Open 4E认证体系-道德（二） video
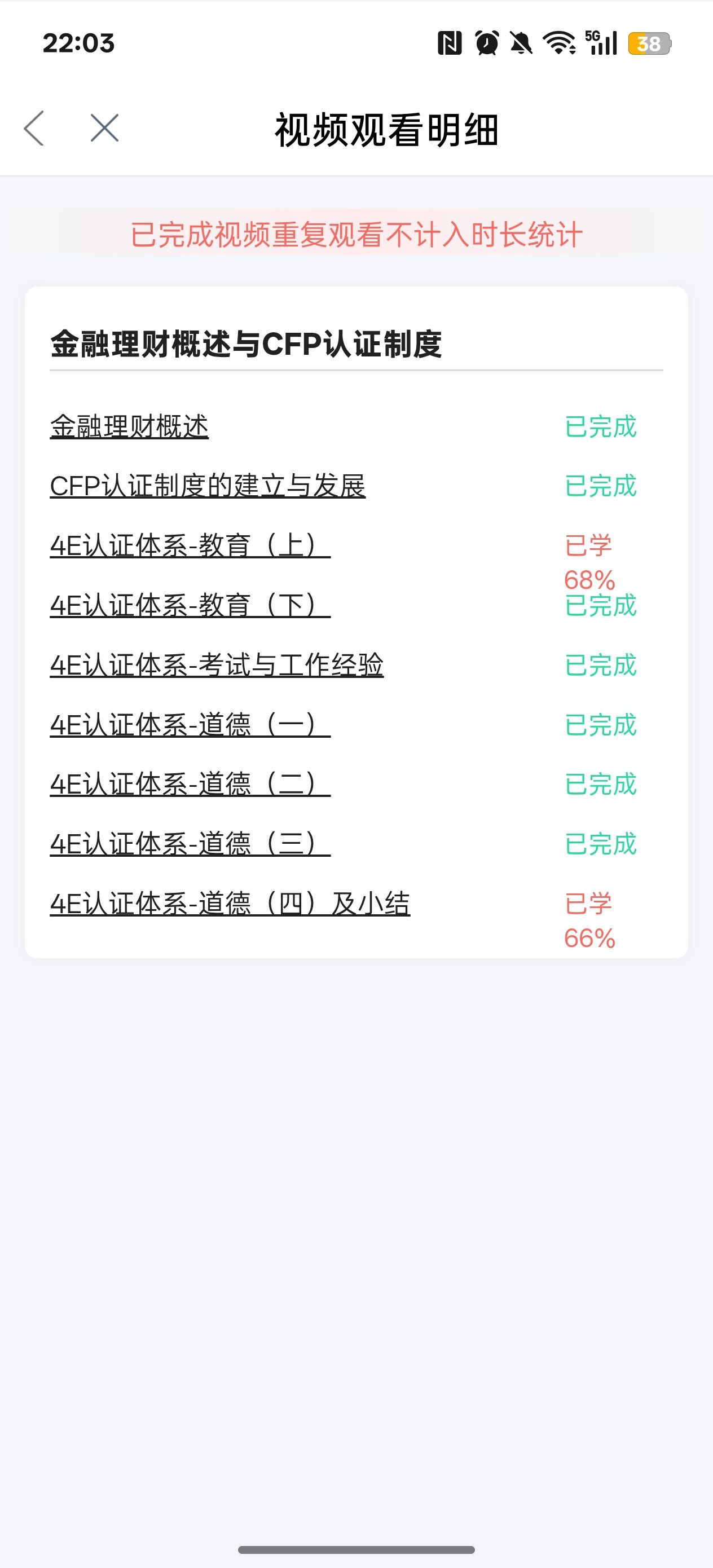713x1568 pixels. pyautogui.click(x=190, y=785)
